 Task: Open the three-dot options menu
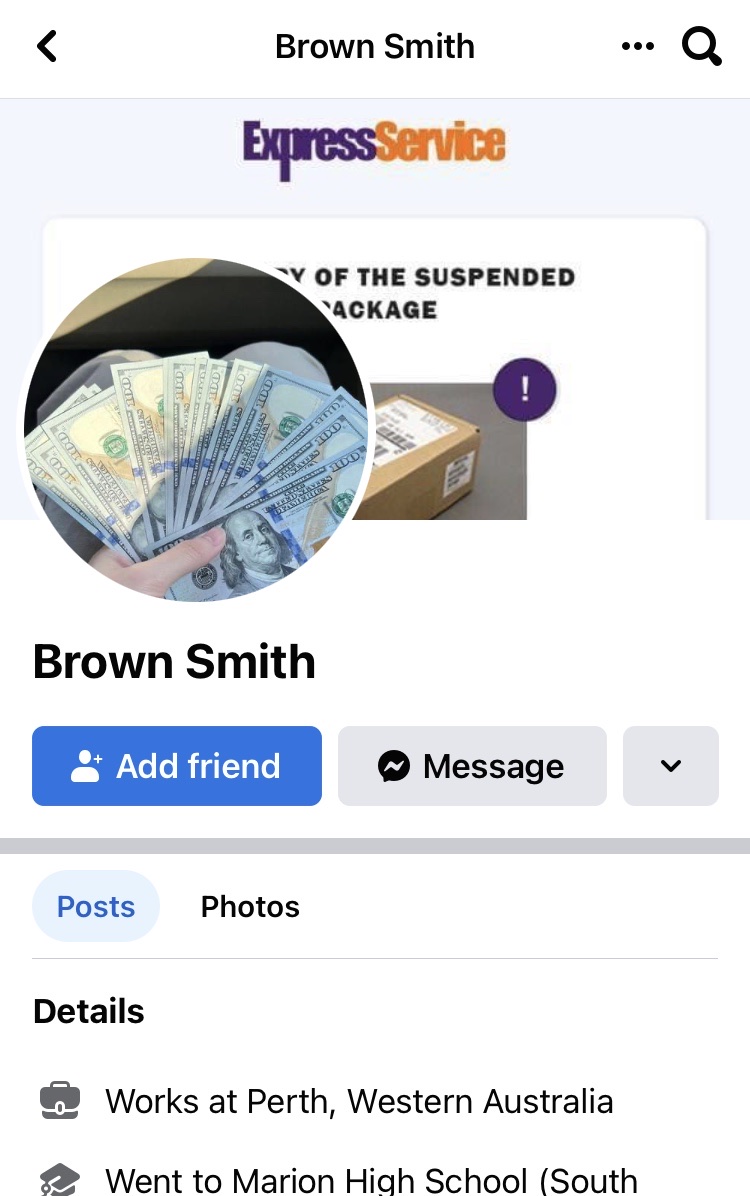pos(637,47)
